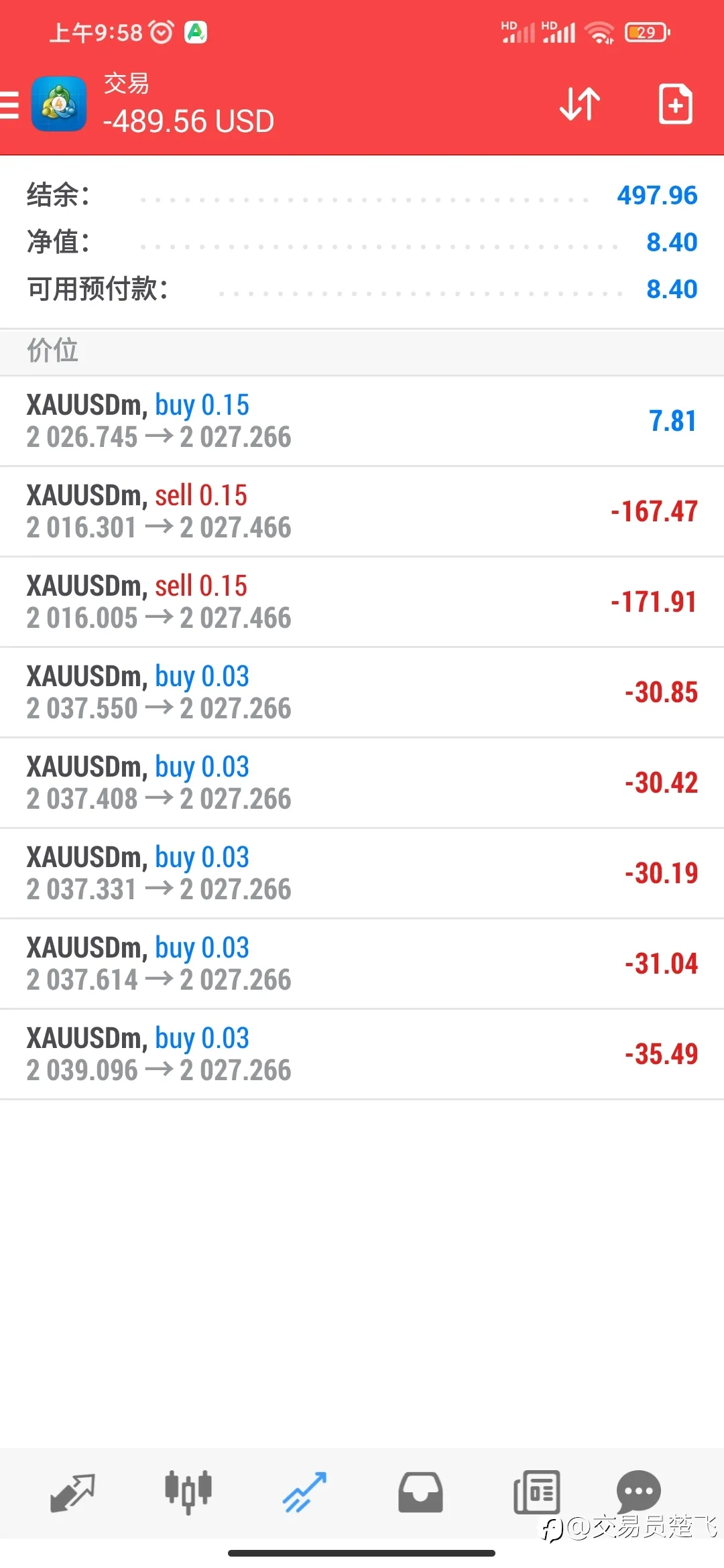Open the sell 0.15 position at 2 016.301

[x=362, y=511]
